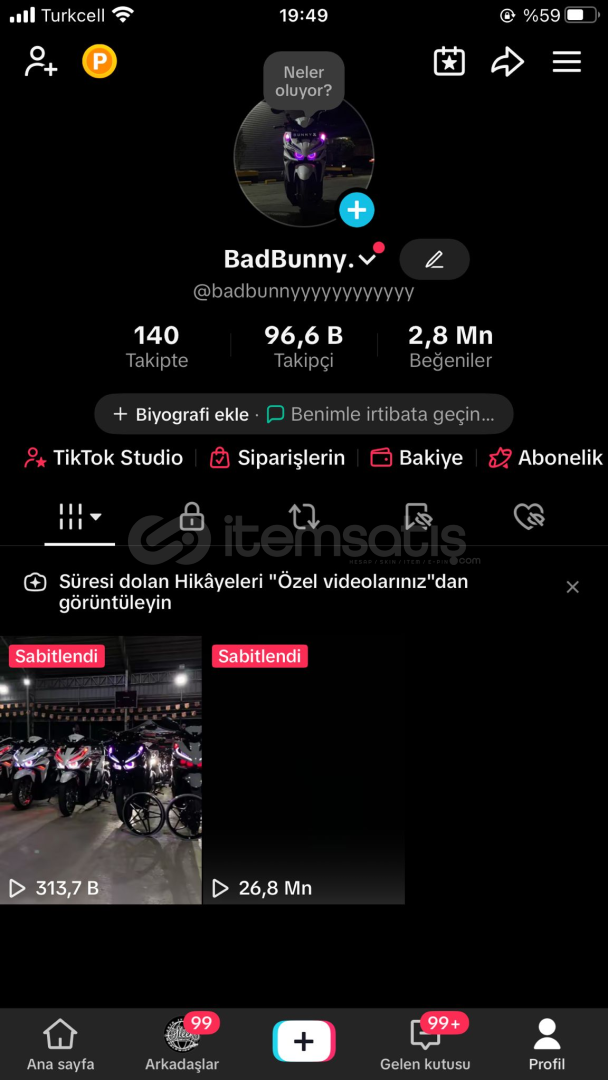Dismiss the expired stories banner
The image size is (608, 1080).
(x=572, y=587)
